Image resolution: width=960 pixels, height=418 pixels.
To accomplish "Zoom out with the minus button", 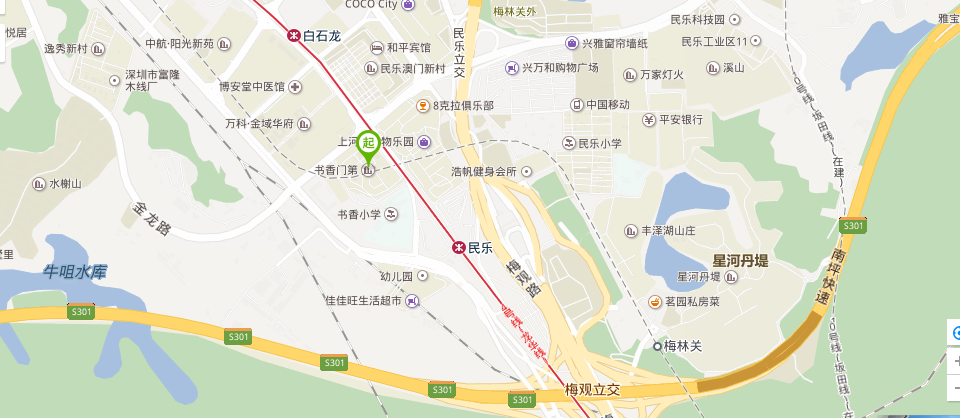I will click(955, 386).
